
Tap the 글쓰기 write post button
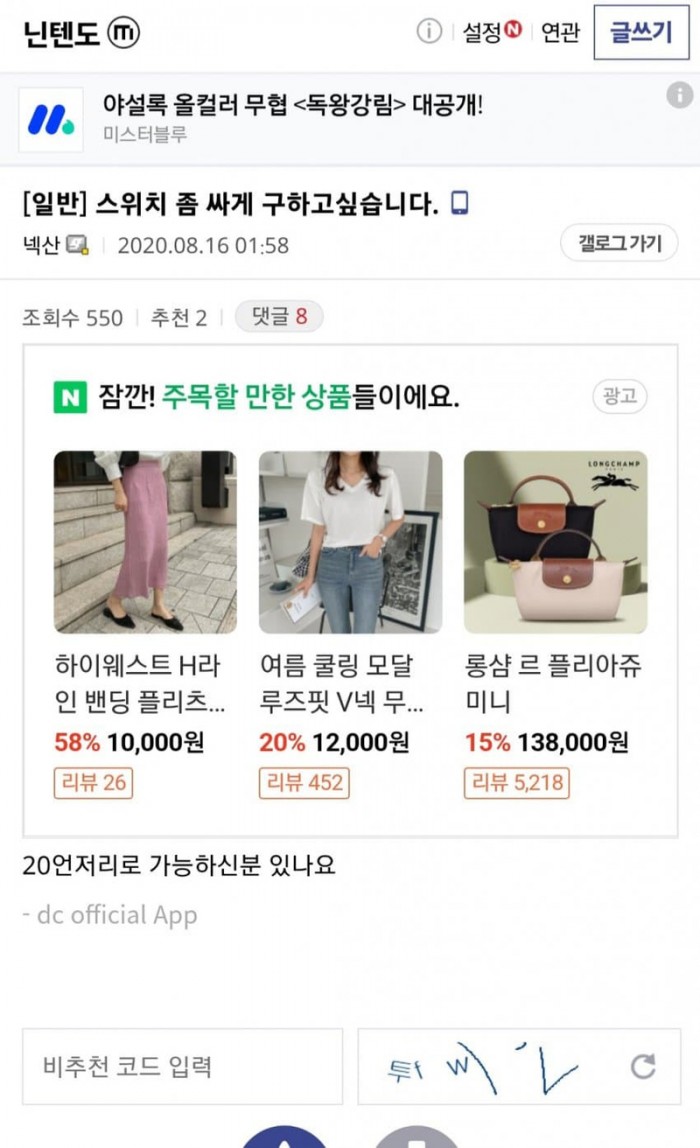pyautogui.click(x=641, y=32)
